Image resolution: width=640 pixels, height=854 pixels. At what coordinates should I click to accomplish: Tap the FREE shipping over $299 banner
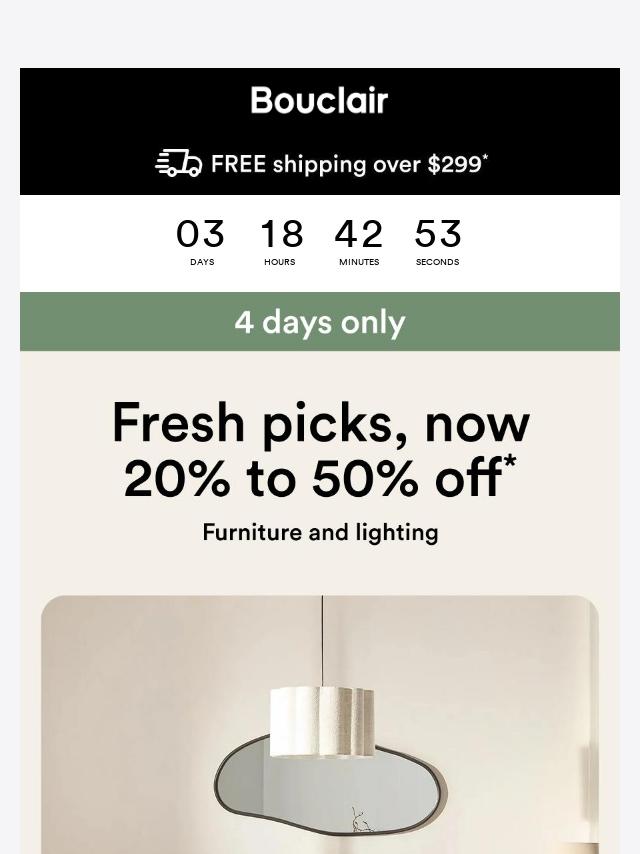click(x=321, y=164)
